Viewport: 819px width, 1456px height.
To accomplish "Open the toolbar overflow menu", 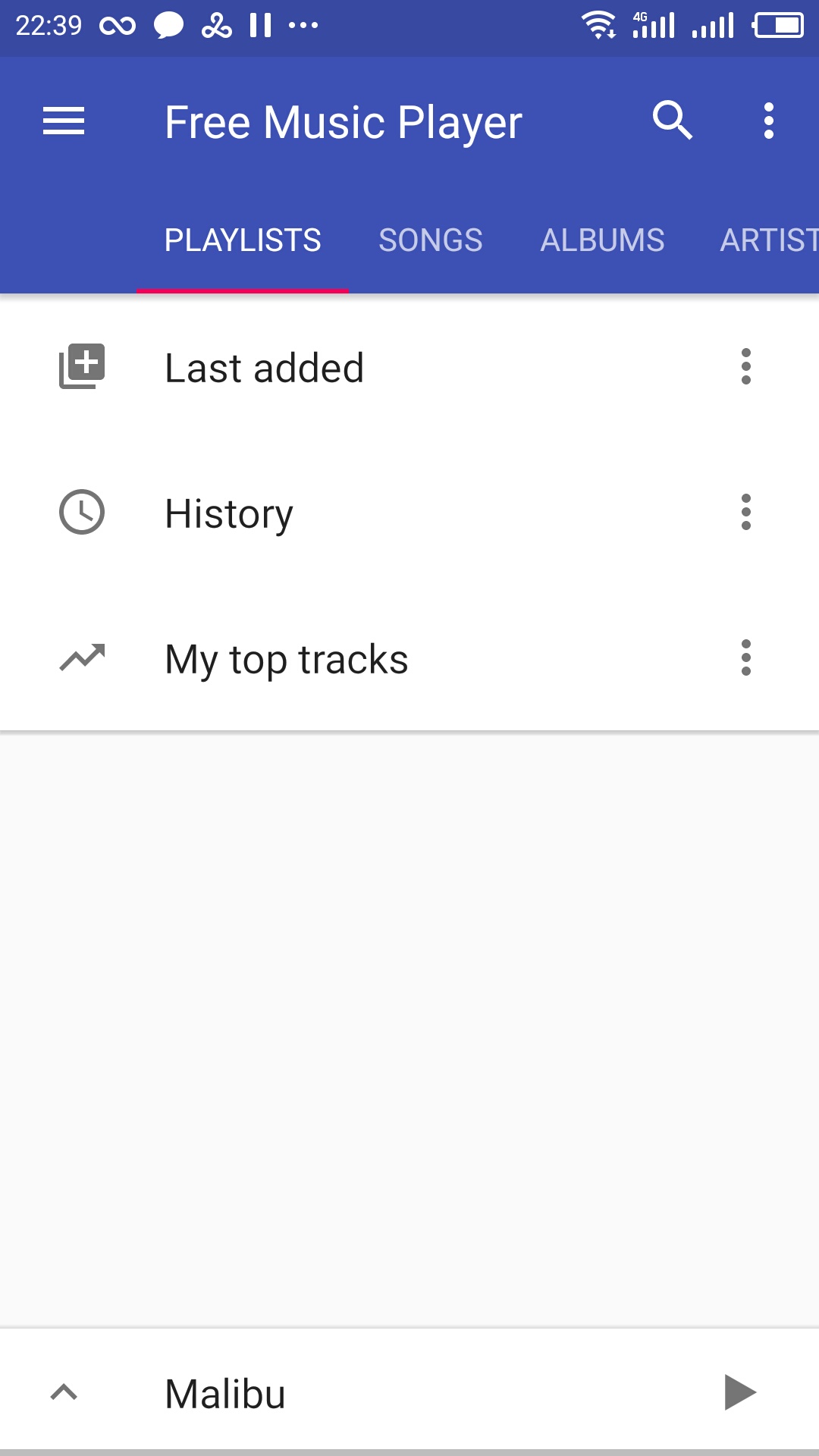I will pyautogui.click(x=768, y=121).
